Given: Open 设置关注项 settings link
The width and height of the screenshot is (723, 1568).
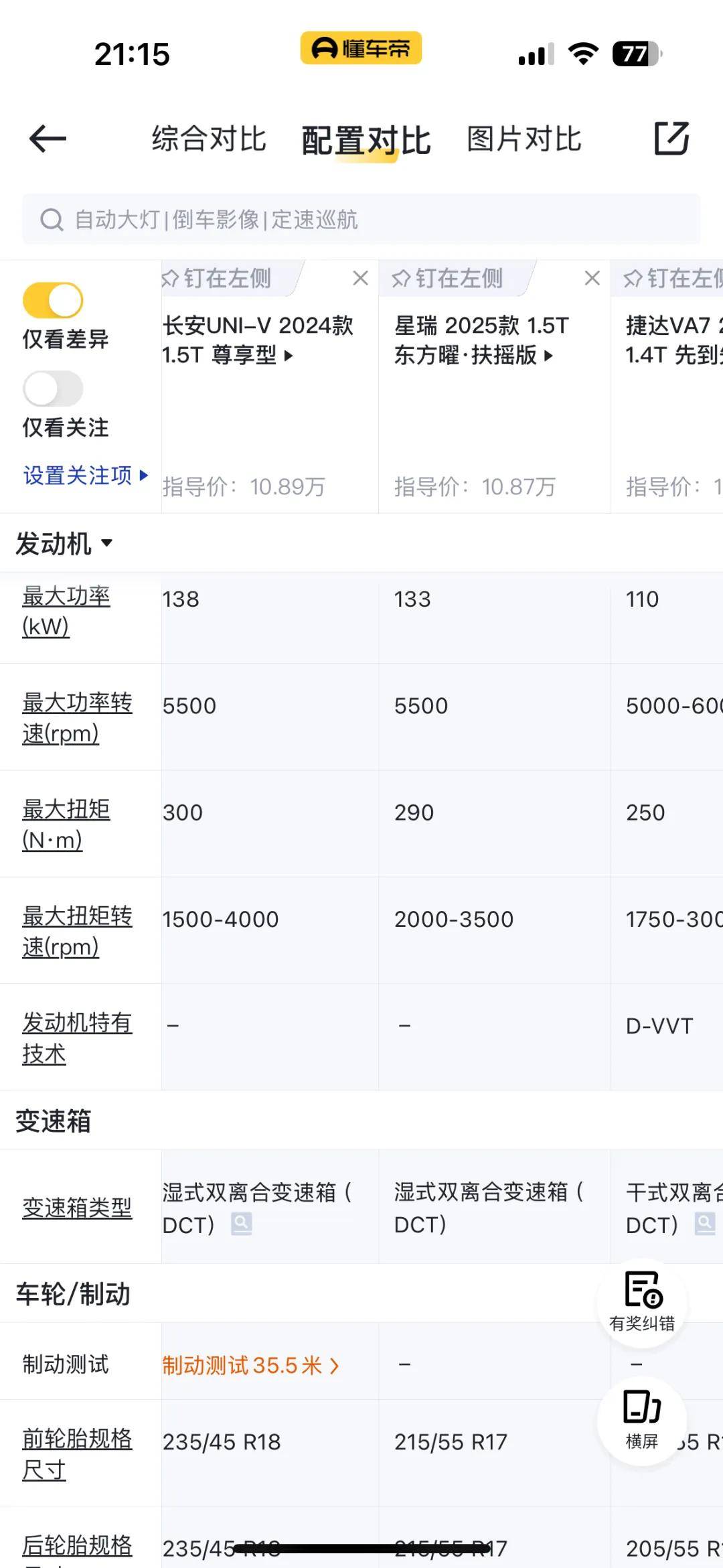Looking at the screenshot, I should point(80,476).
